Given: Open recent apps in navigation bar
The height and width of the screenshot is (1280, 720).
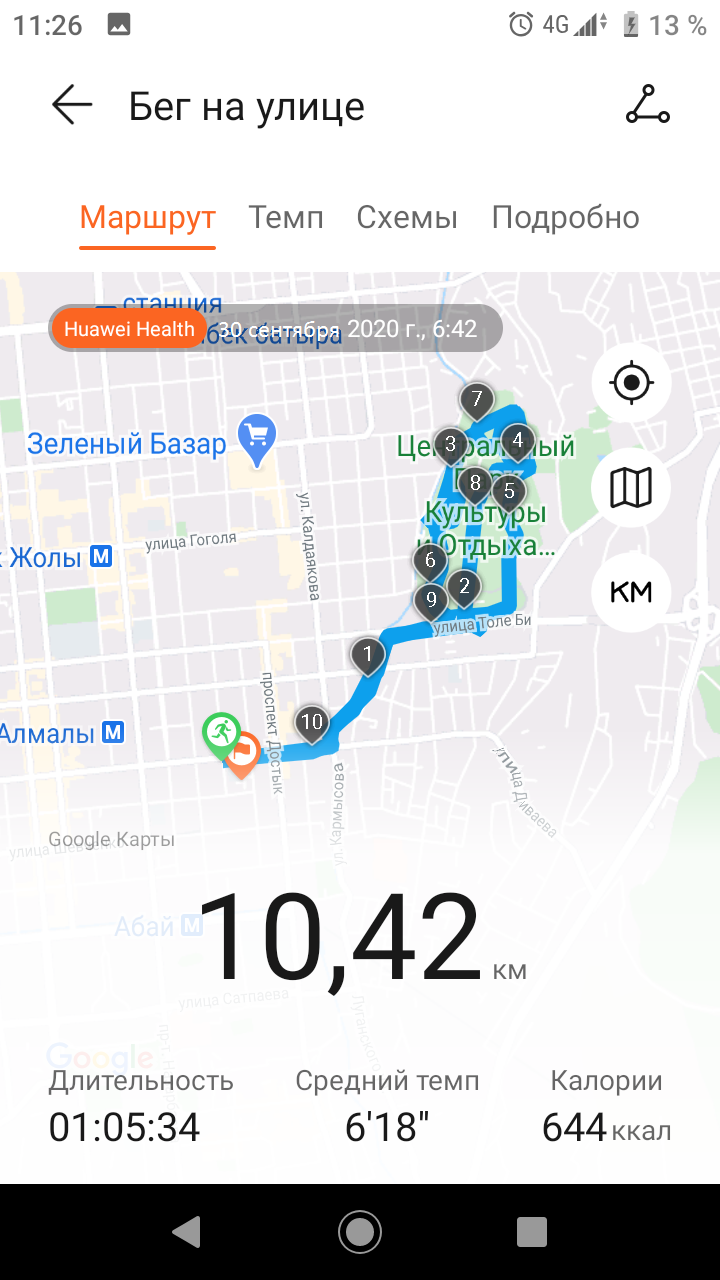Looking at the screenshot, I should pyautogui.click(x=532, y=1232).
